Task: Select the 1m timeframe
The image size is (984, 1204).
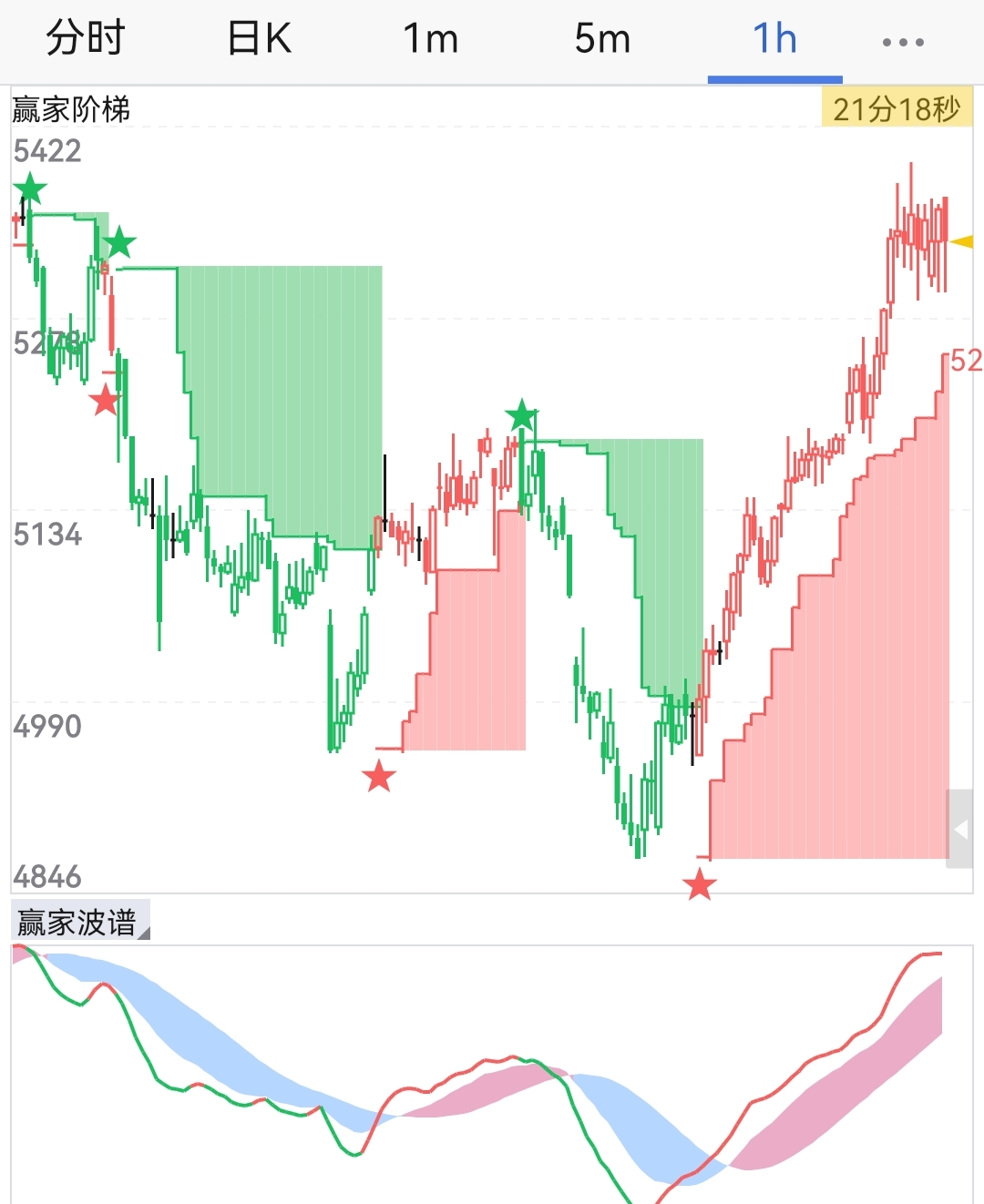Action: click(431, 39)
